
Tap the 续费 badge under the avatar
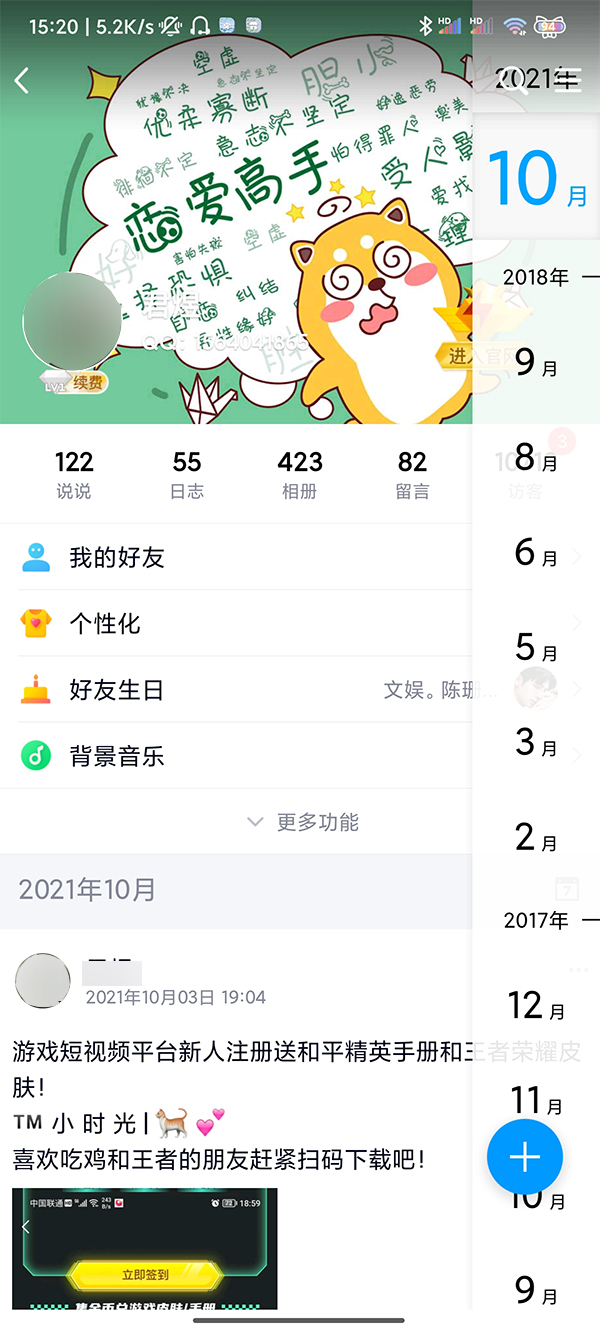86,382
